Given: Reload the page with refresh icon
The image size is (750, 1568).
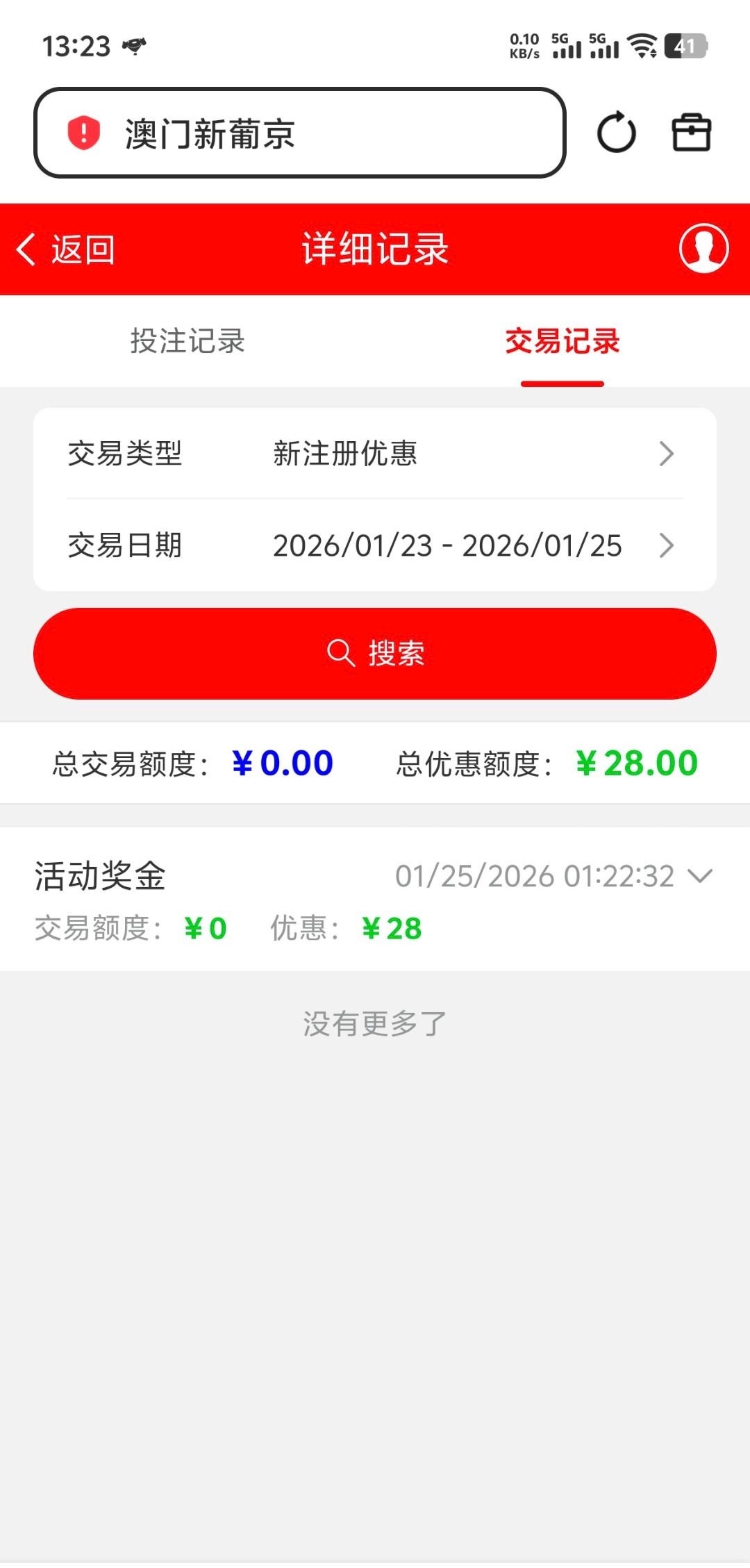Looking at the screenshot, I should tap(616, 133).
